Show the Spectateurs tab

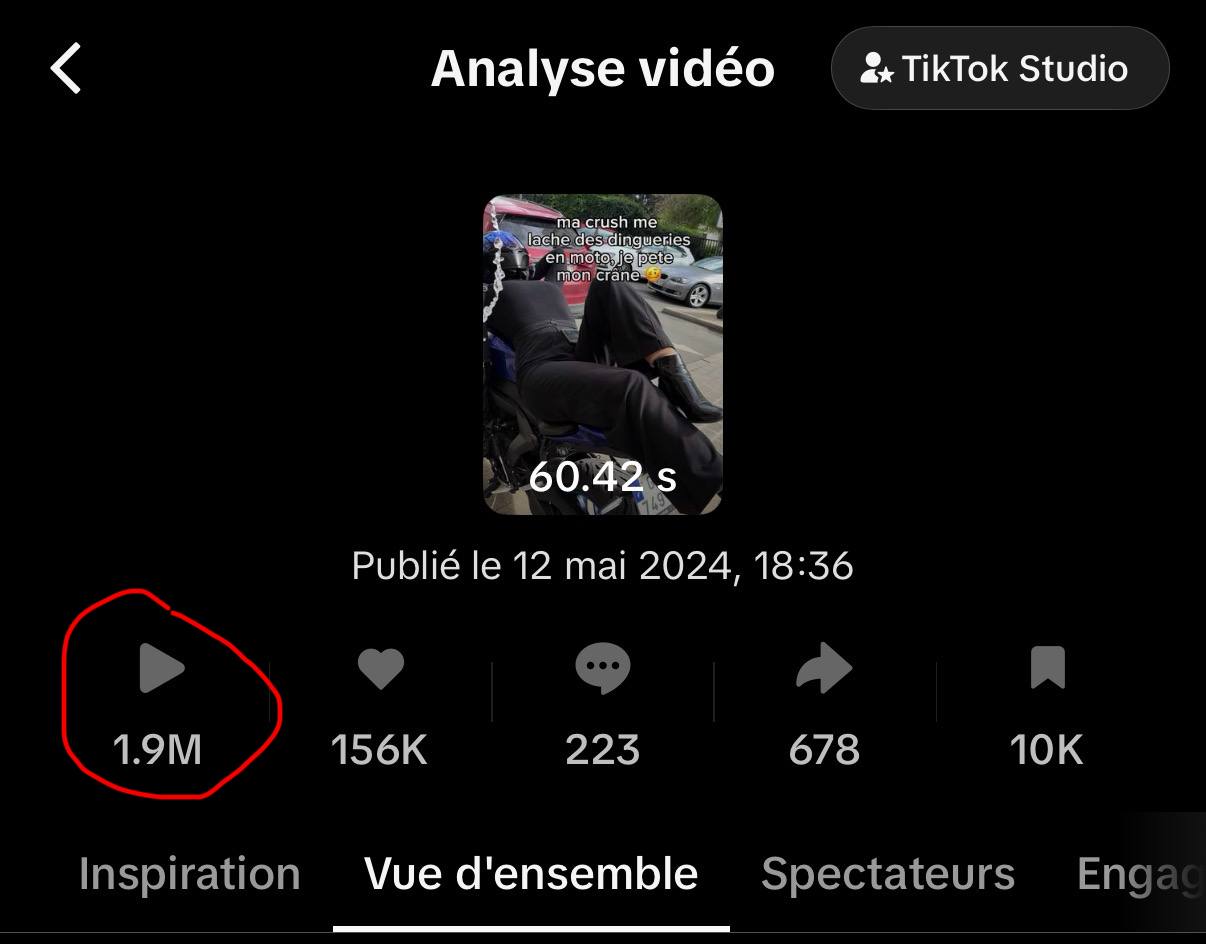[x=887, y=874]
